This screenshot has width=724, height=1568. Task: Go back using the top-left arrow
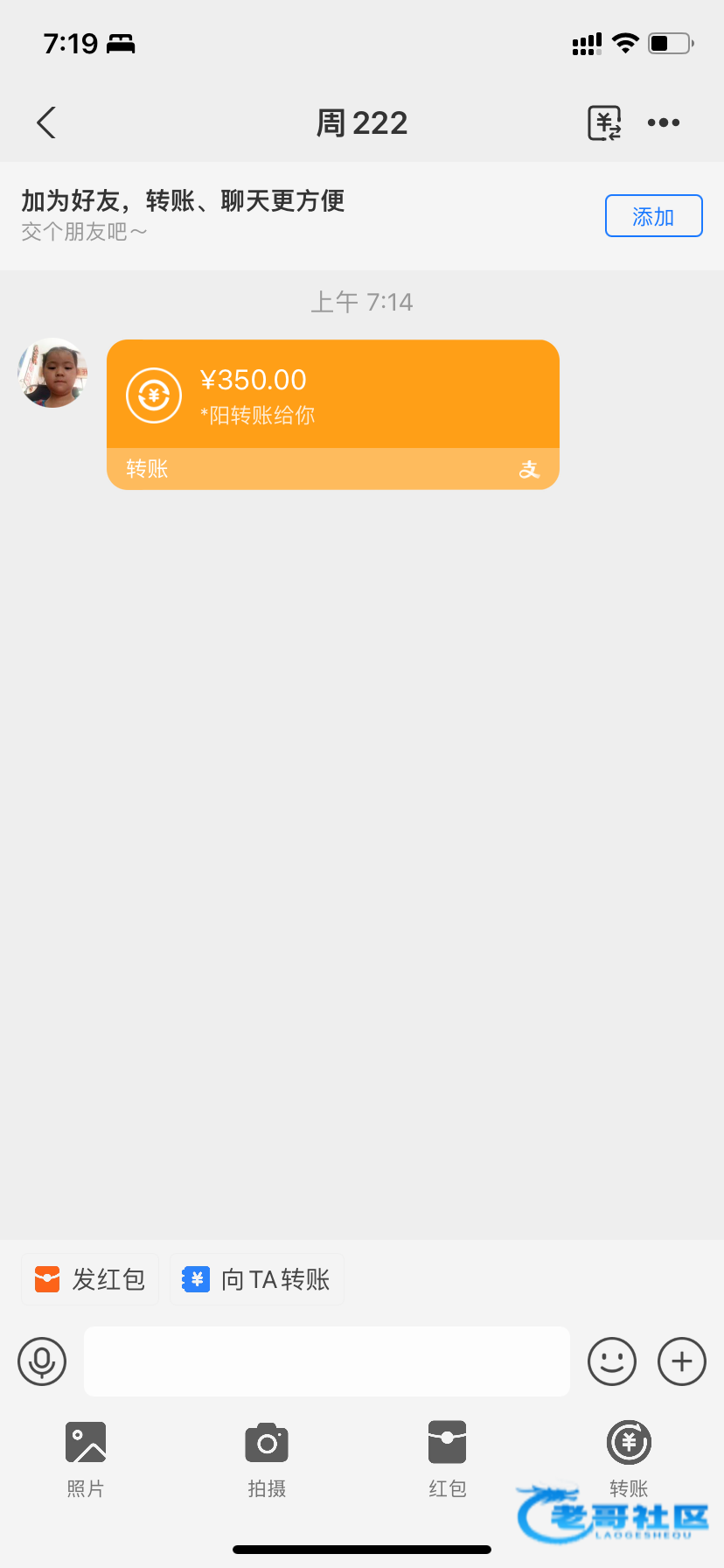point(46,122)
